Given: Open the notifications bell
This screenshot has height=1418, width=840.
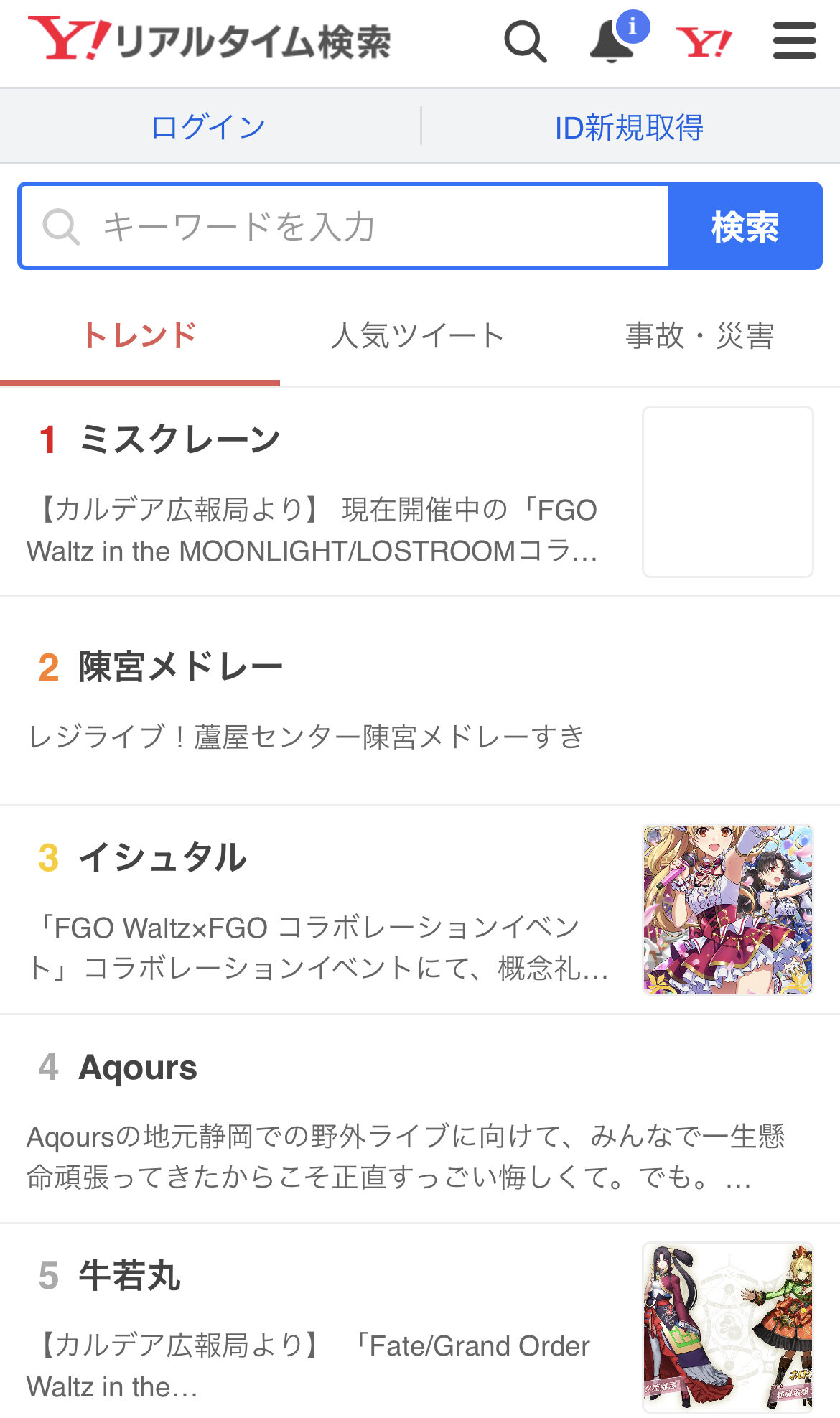Looking at the screenshot, I should pyautogui.click(x=612, y=42).
